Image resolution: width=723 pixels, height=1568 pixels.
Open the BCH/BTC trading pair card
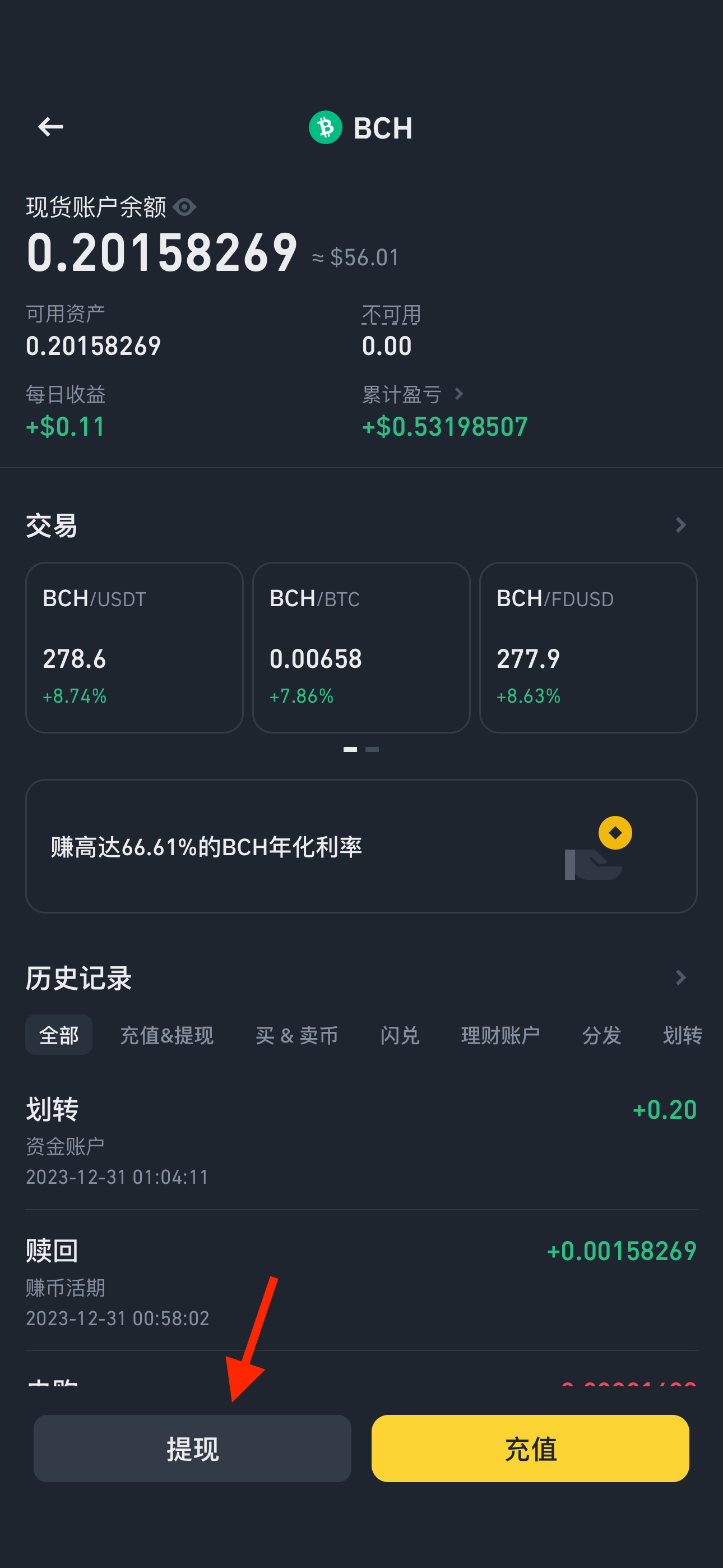(x=361, y=647)
